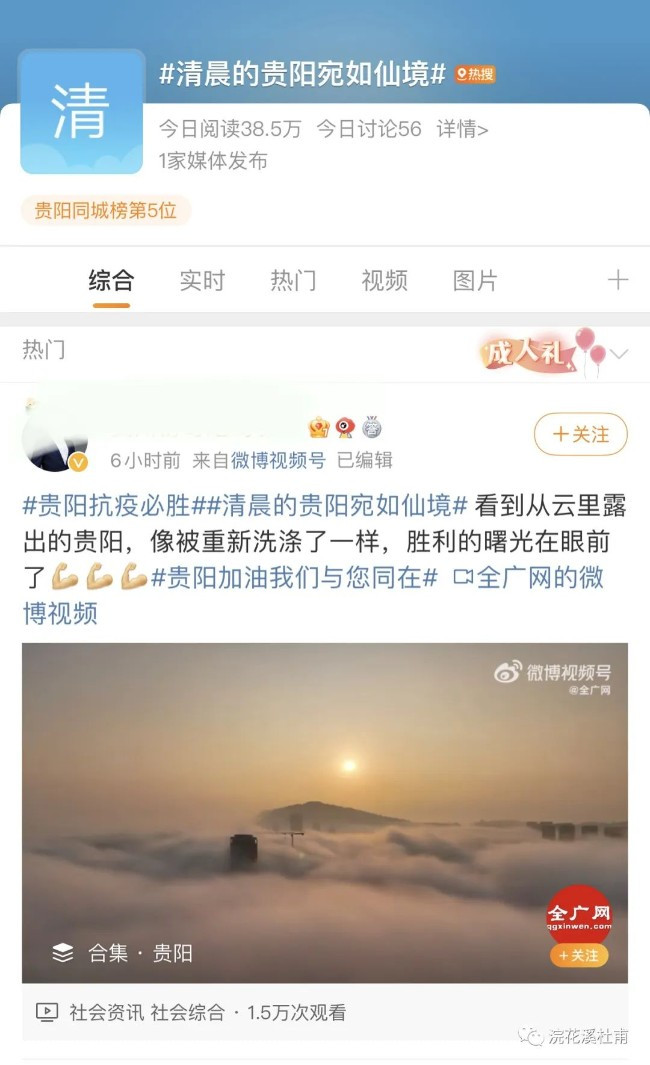
Task: Open the topic's 清 avatar image
Action: 81,111
